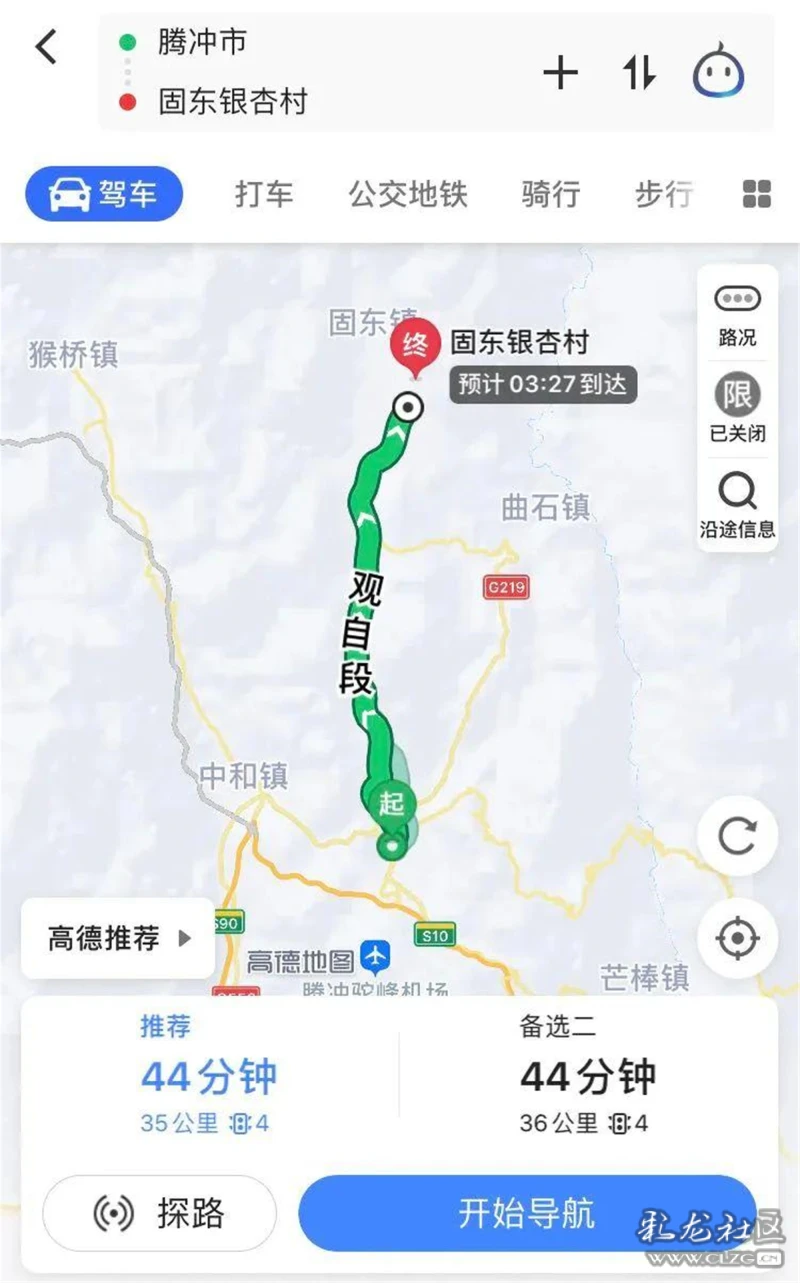Add a waypoint with the plus icon

coord(560,73)
